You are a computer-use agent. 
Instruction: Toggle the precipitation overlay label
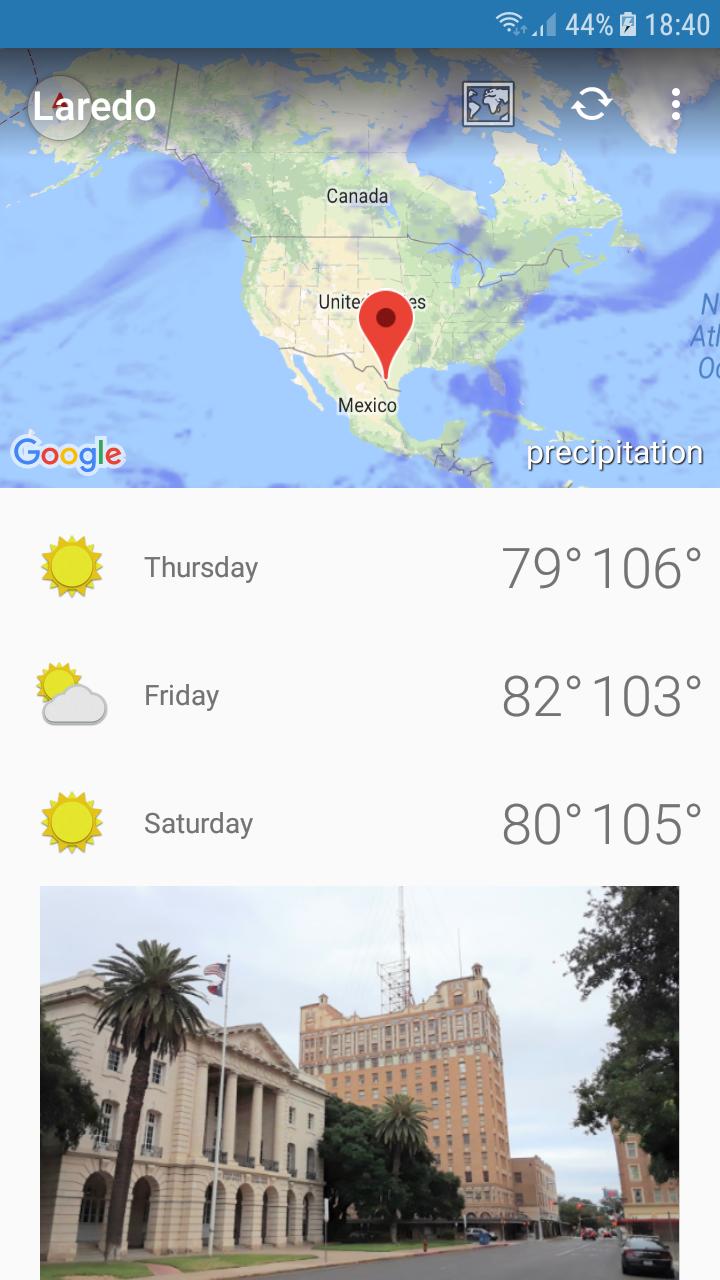615,452
